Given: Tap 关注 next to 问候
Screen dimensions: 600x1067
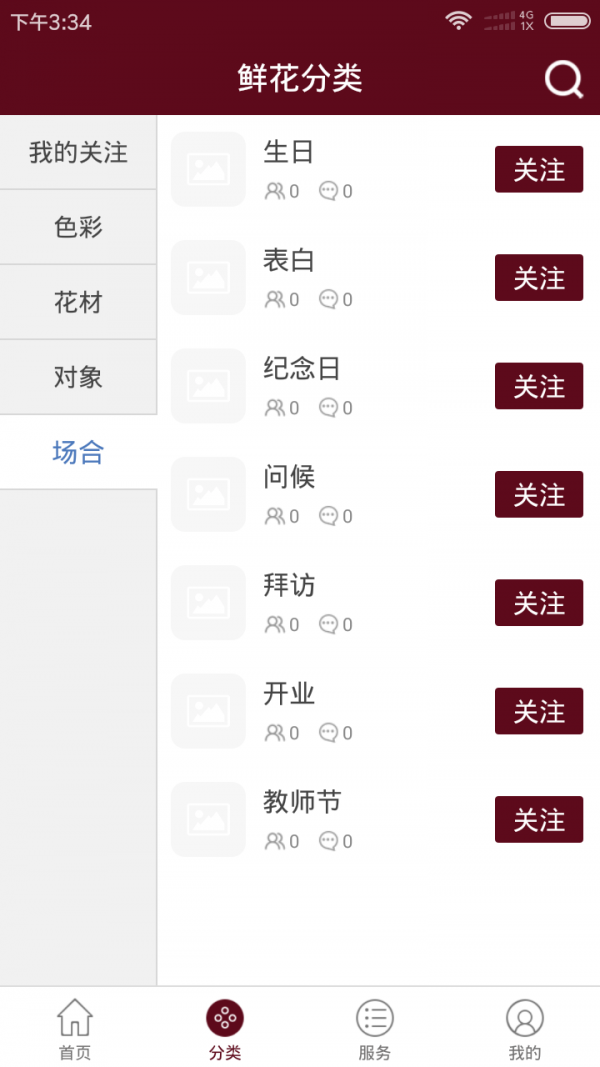Looking at the screenshot, I should point(538,495).
